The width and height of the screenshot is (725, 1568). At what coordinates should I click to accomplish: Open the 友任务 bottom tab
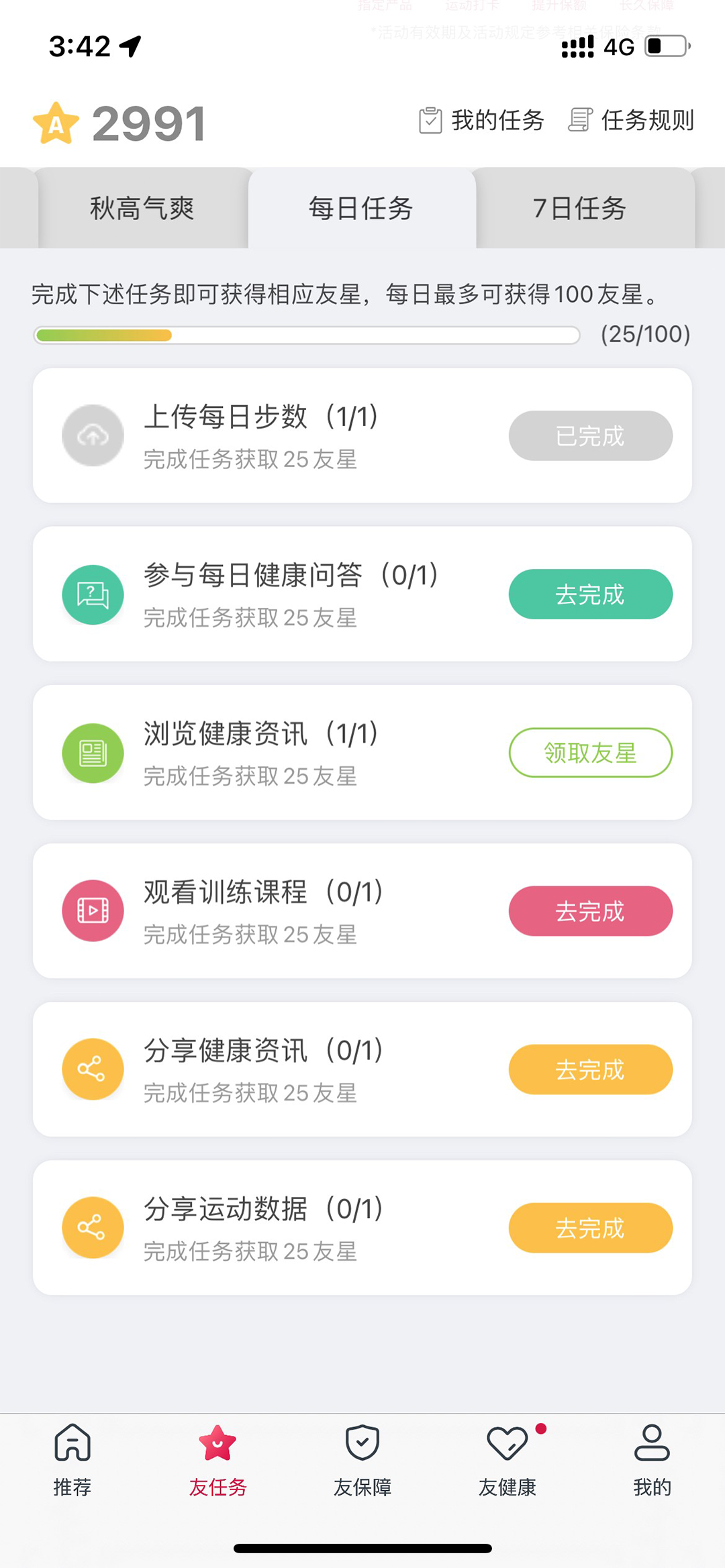pyautogui.click(x=217, y=1461)
